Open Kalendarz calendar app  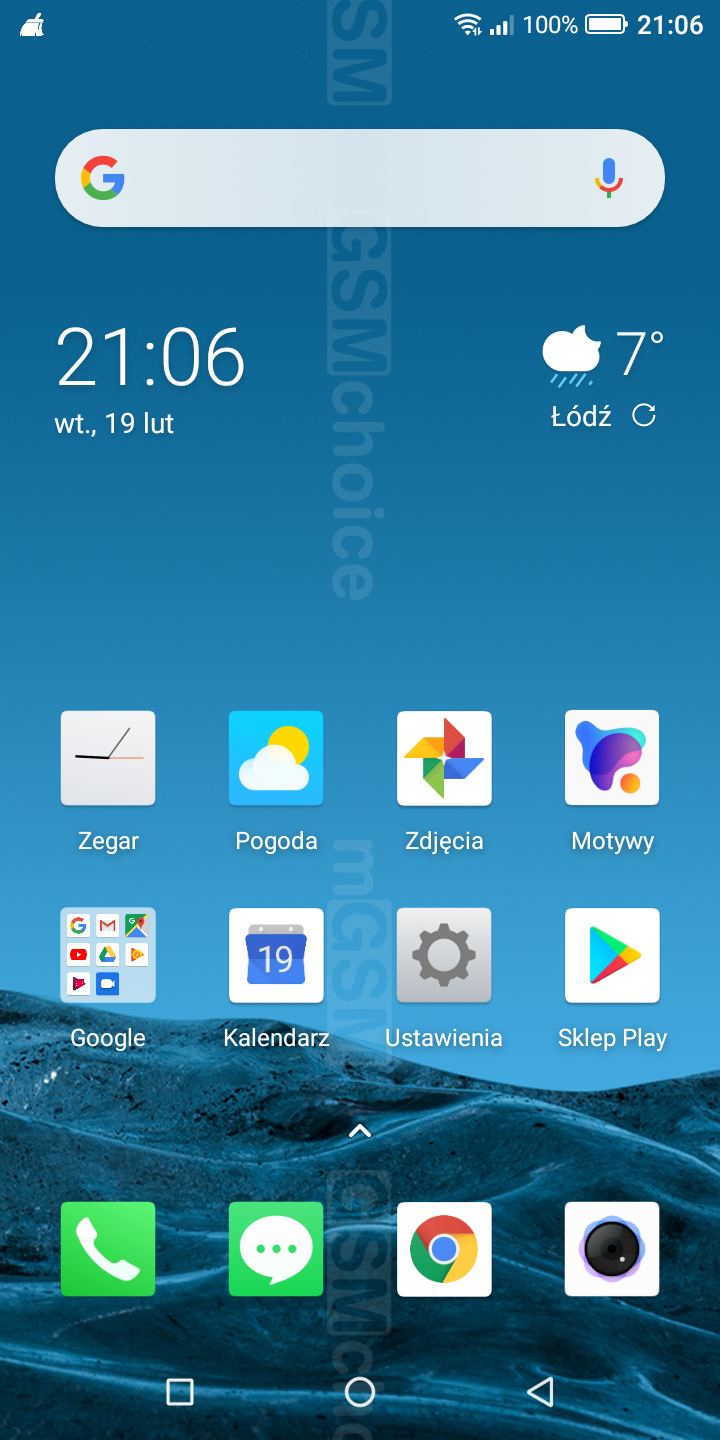click(x=276, y=955)
